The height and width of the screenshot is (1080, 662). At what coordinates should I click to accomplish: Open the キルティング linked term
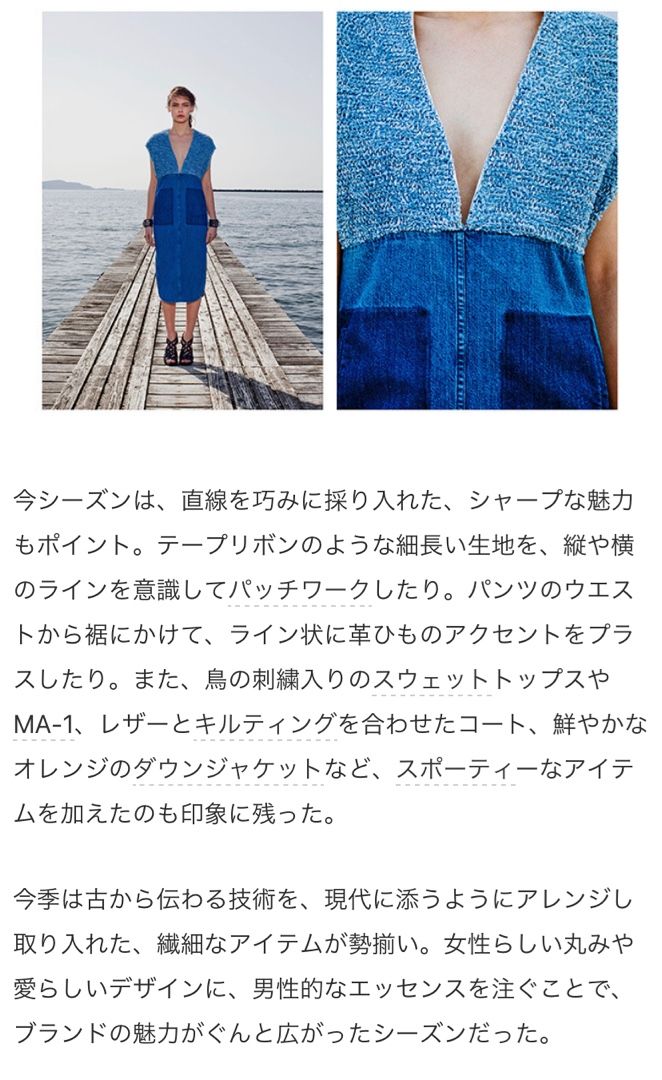[x=265, y=725]
